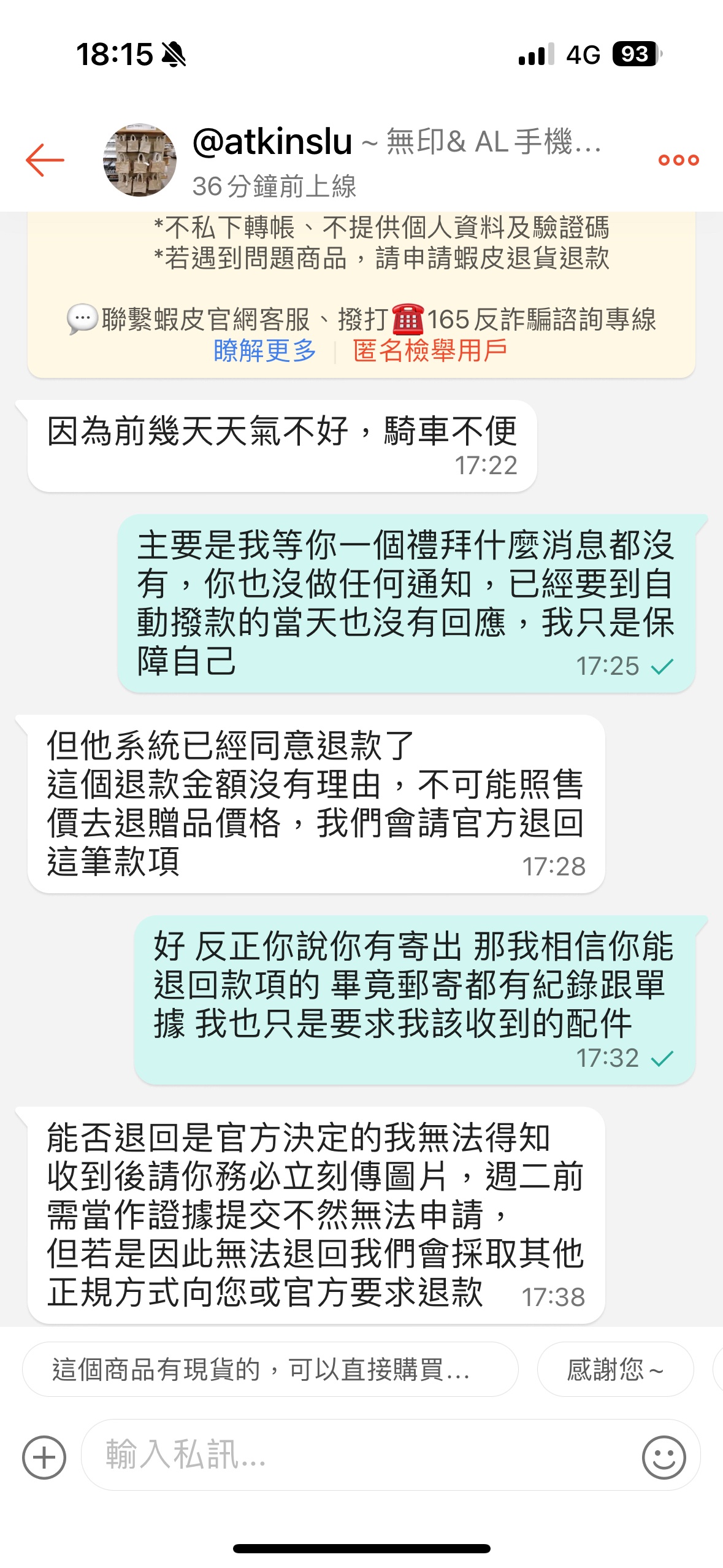723x1568 pixels.
Task: Open @atkinslu's profile picture
Action: click(x=140, y=160)
